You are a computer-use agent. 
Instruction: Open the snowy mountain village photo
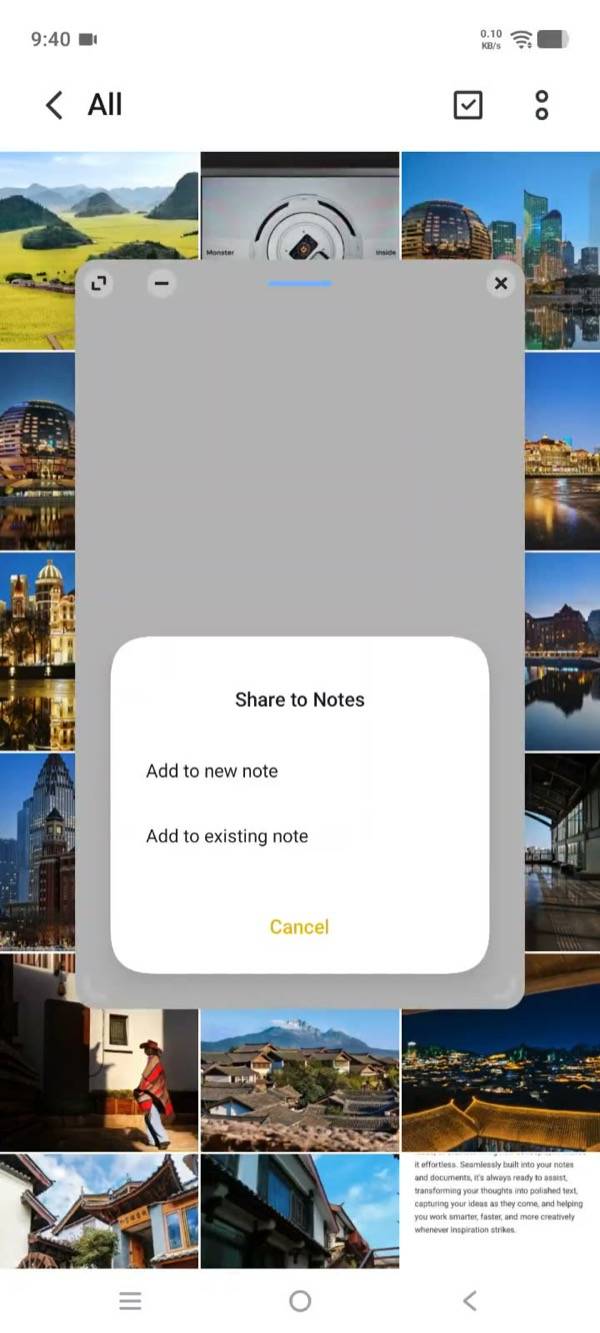(300, 1080)
